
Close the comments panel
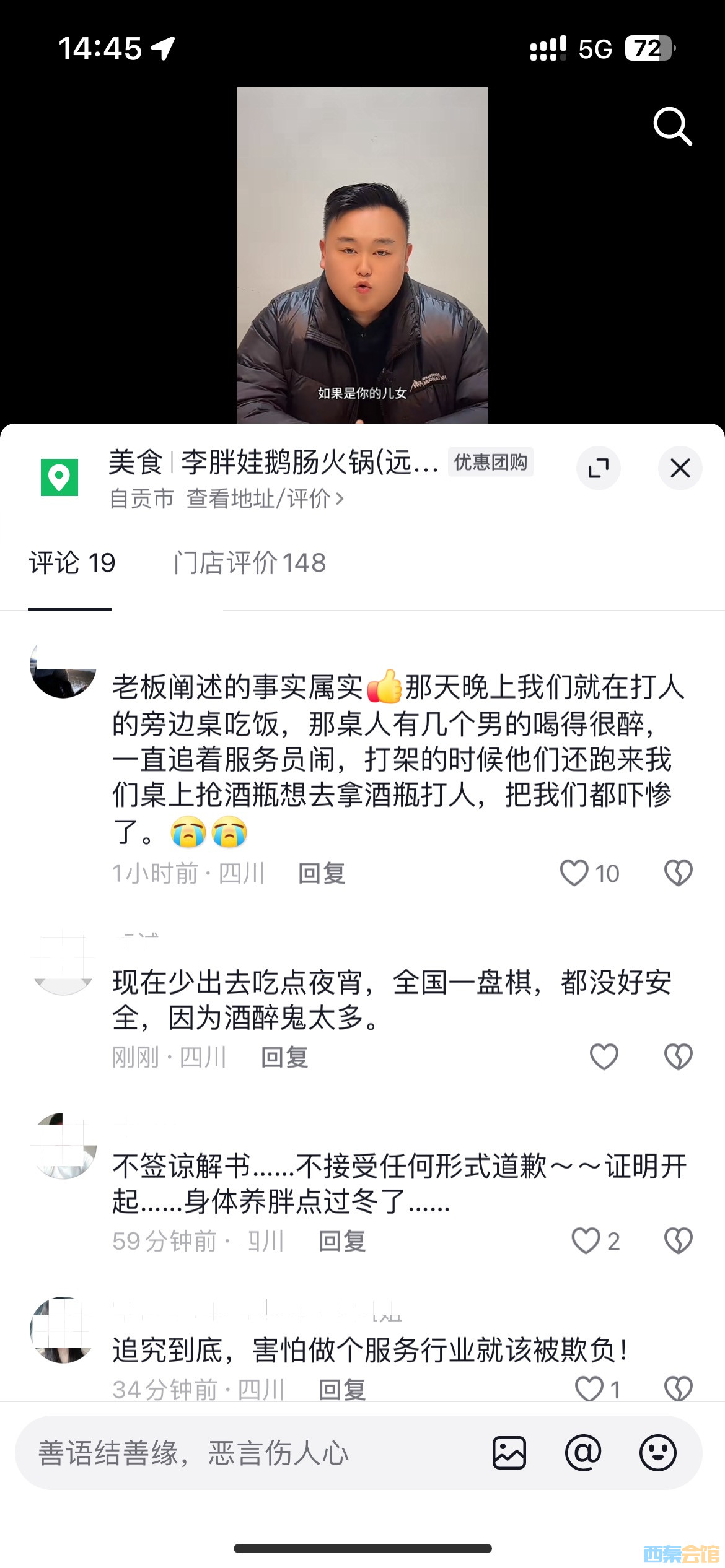pyautogui.click(x=680, y=468)
